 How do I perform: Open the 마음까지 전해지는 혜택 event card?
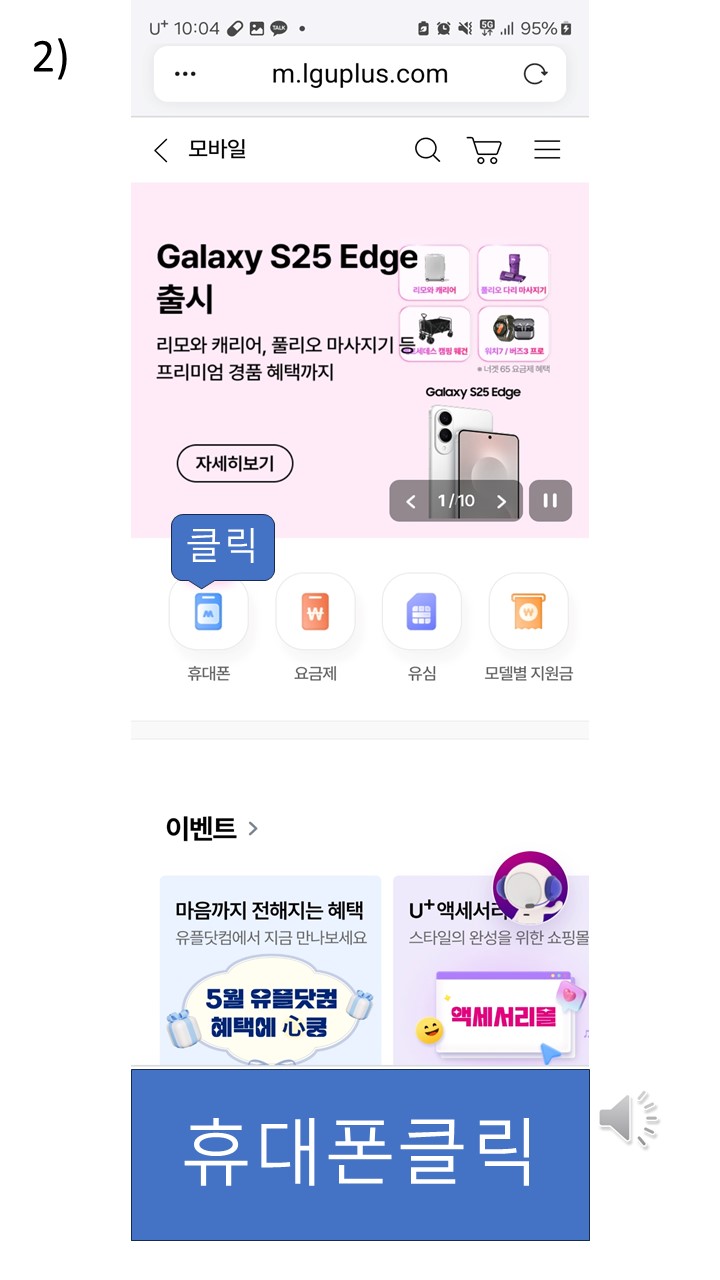point(270,970)
